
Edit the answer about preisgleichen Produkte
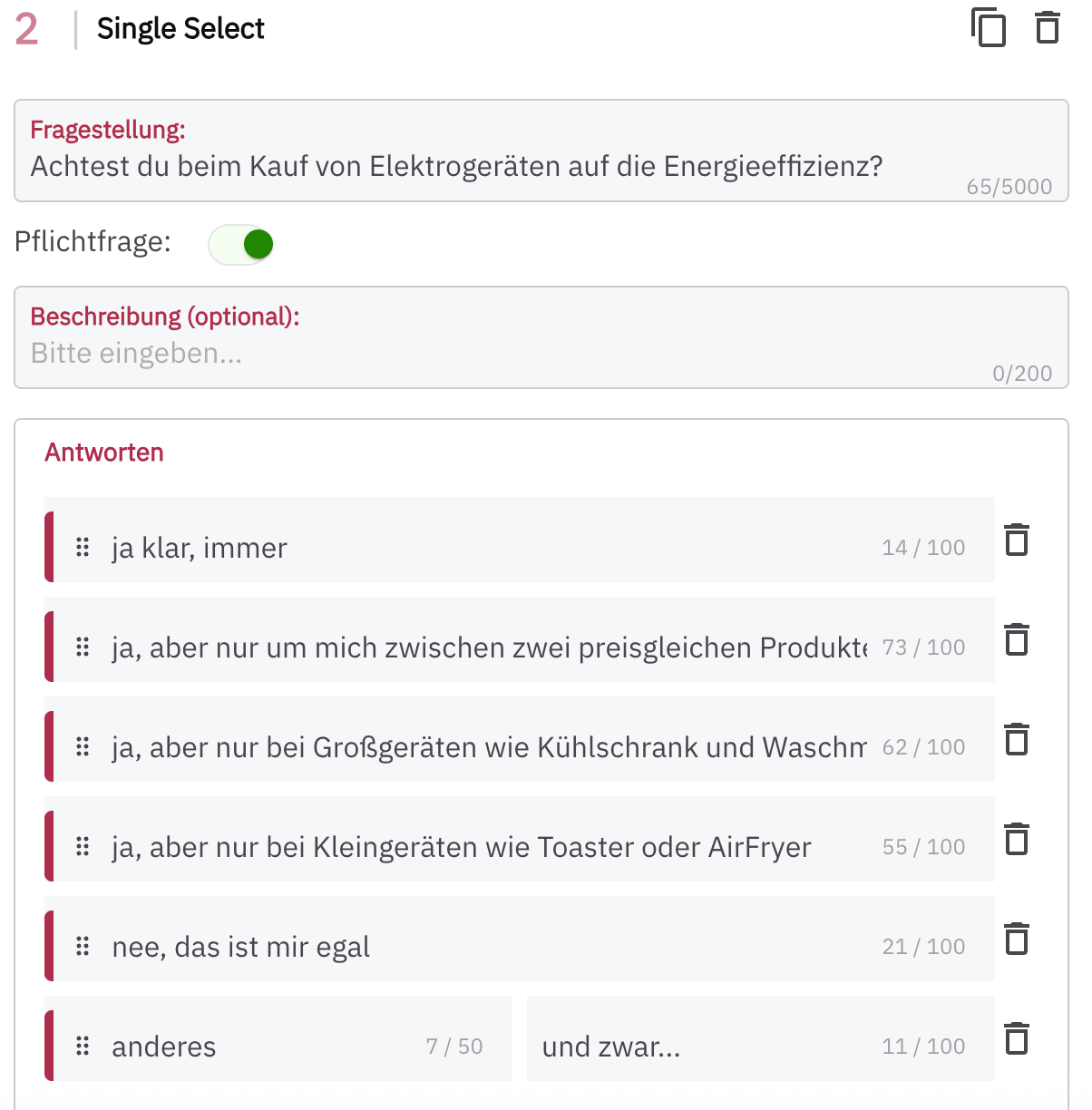490,647
